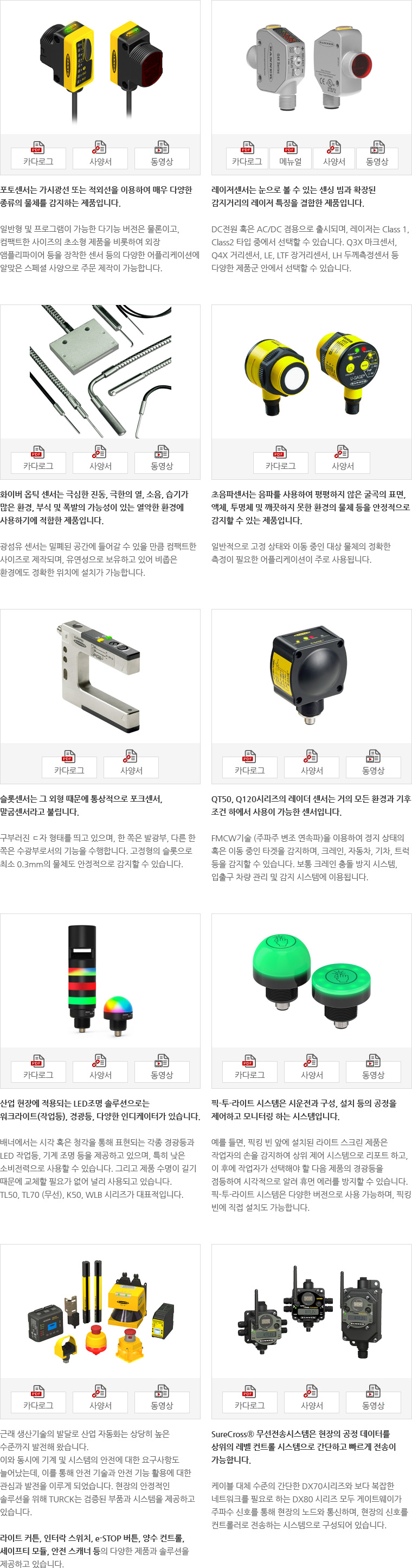Open the slot sensor 사양서
Image resolution: width=412 pixels, height=1568 pixels.
(131, 766)
